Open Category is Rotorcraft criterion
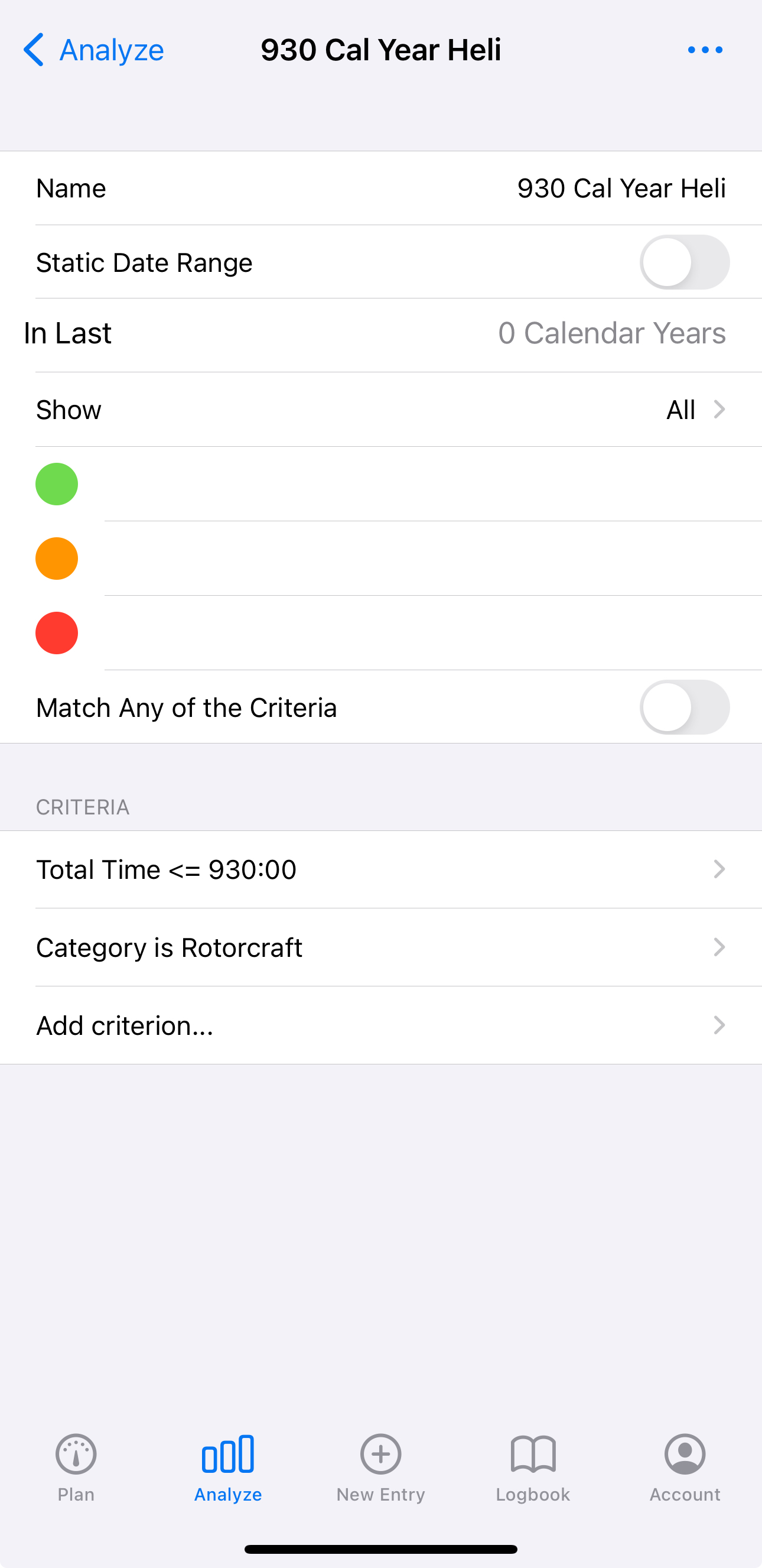Image resolution: width=762 pixels, height=1568 pixels. (380, 947)
